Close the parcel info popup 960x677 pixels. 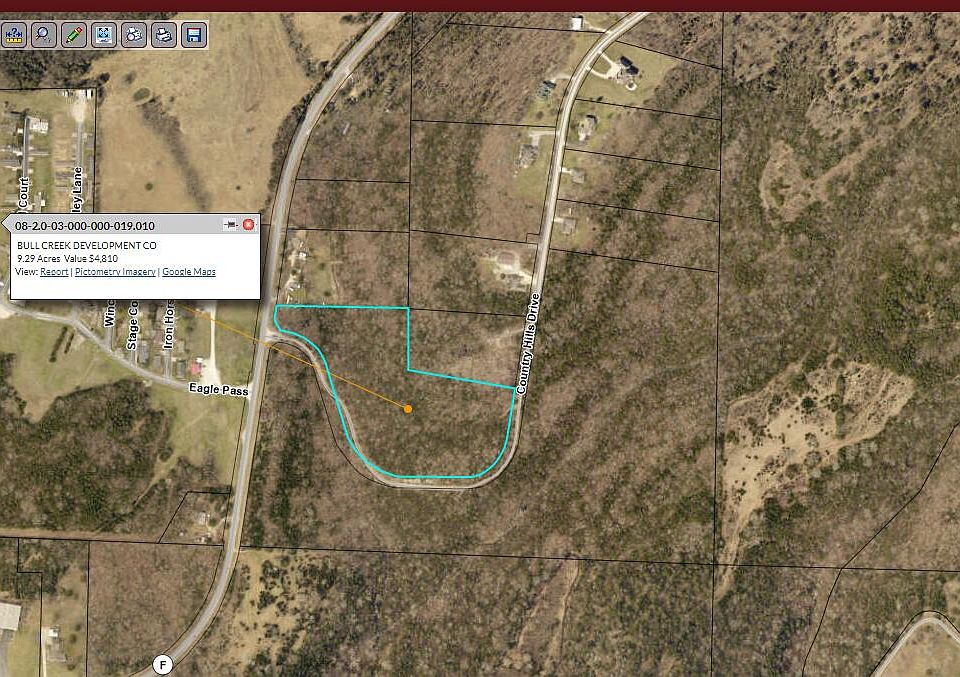pos(249,225)
